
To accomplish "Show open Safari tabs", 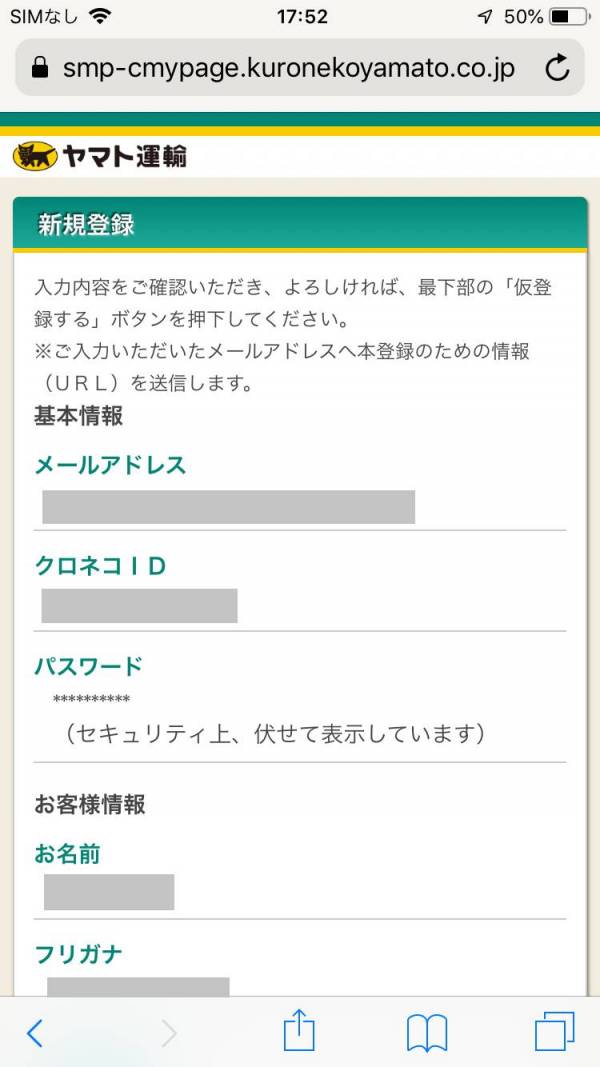I will 554,1032.
